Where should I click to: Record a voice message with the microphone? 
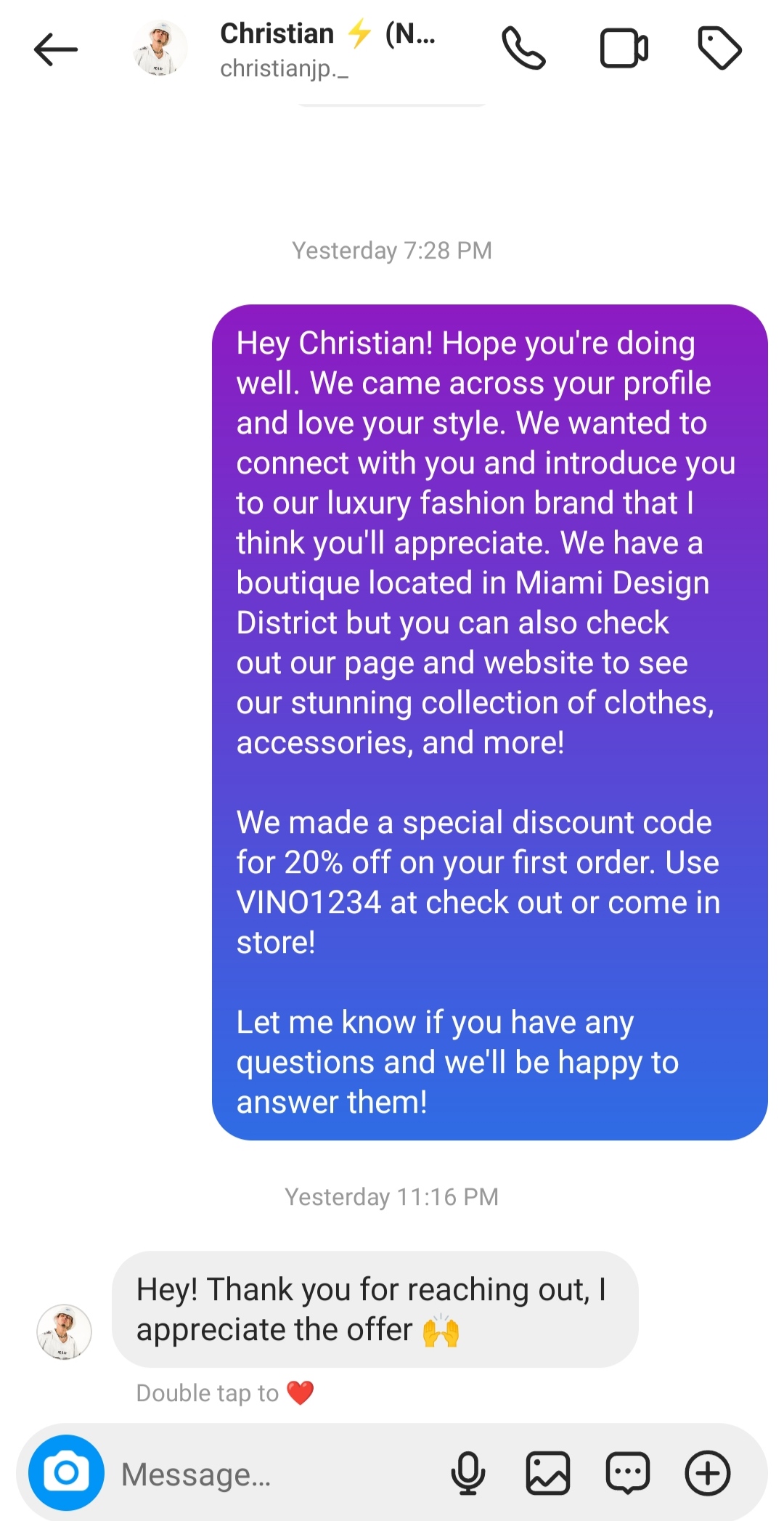point(468,1473)
